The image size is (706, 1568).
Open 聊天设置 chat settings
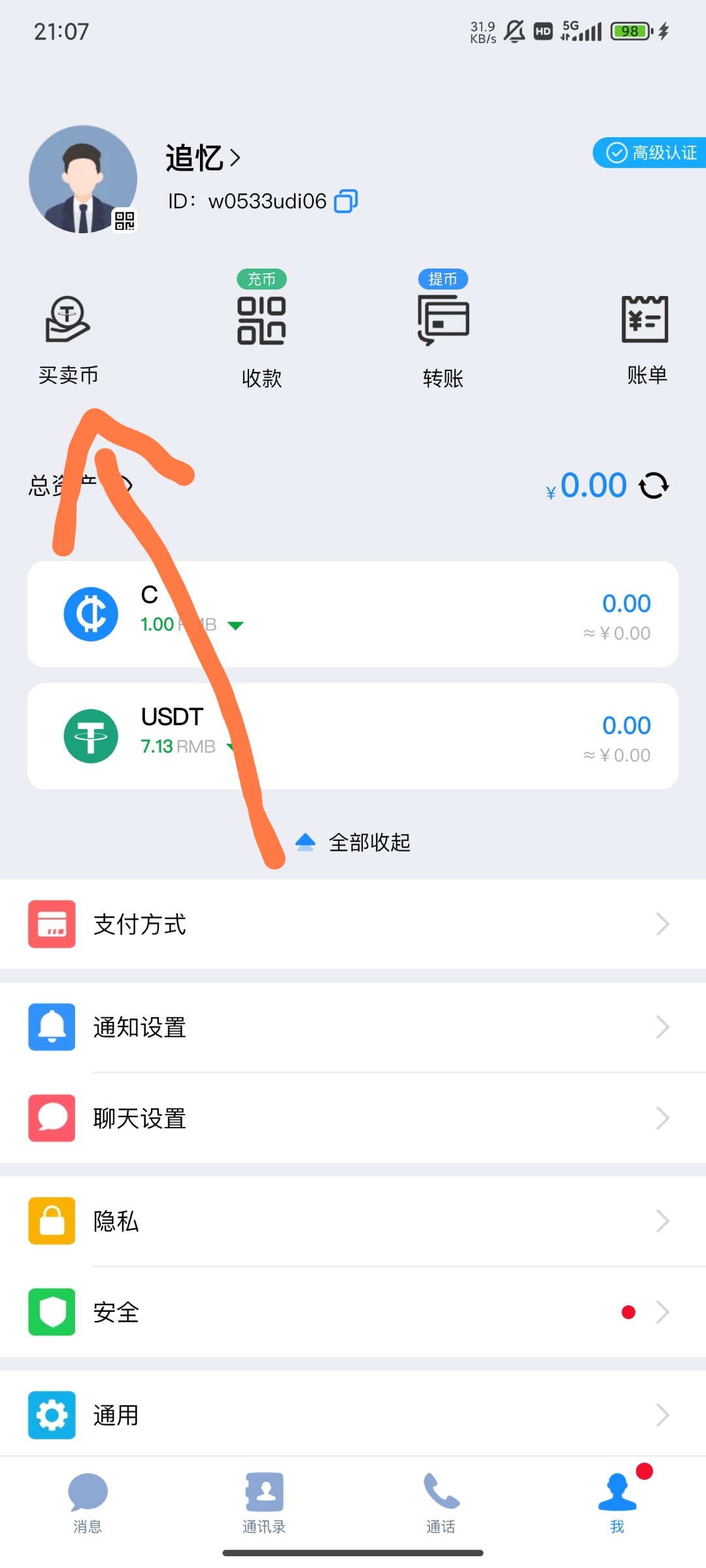353,1119
